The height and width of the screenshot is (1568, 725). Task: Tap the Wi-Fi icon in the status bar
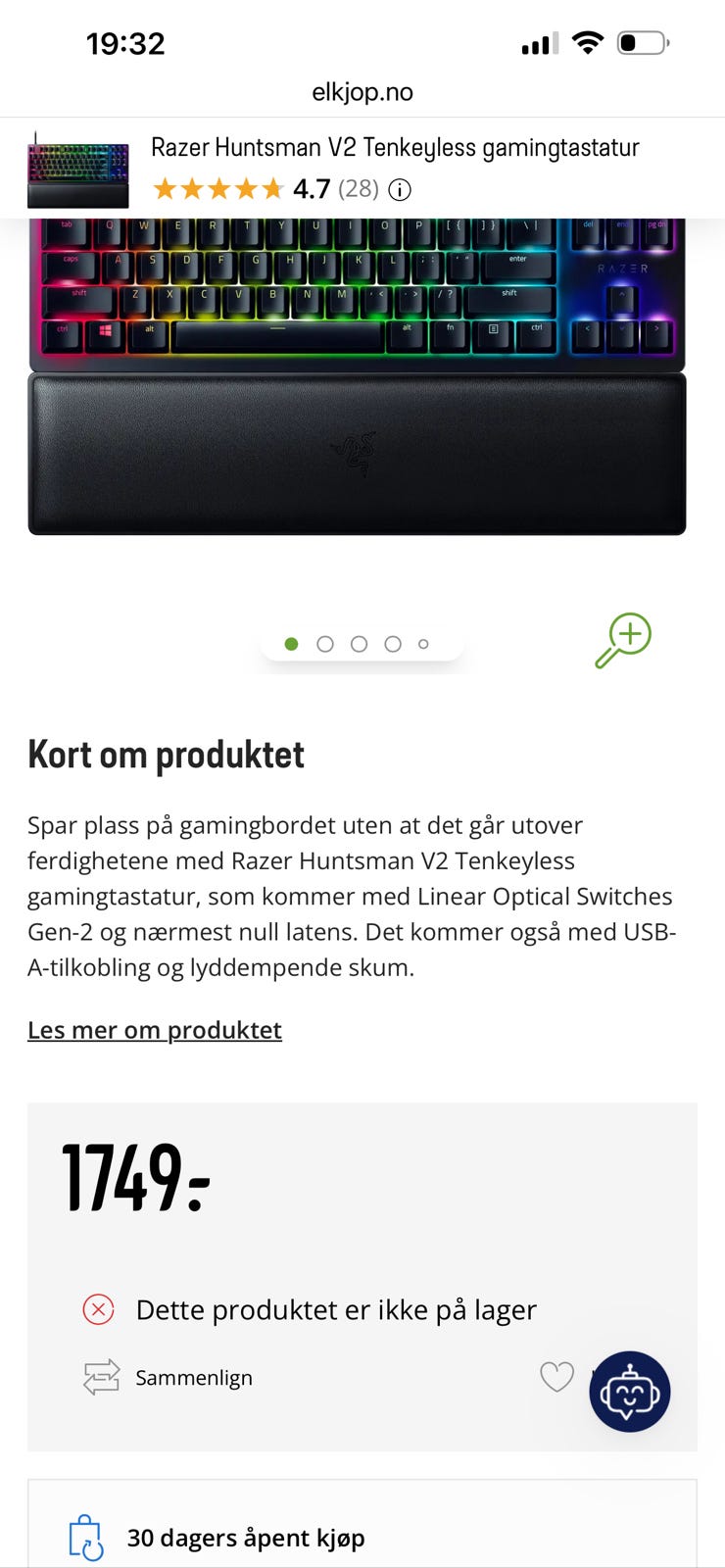tap(585, 42)
